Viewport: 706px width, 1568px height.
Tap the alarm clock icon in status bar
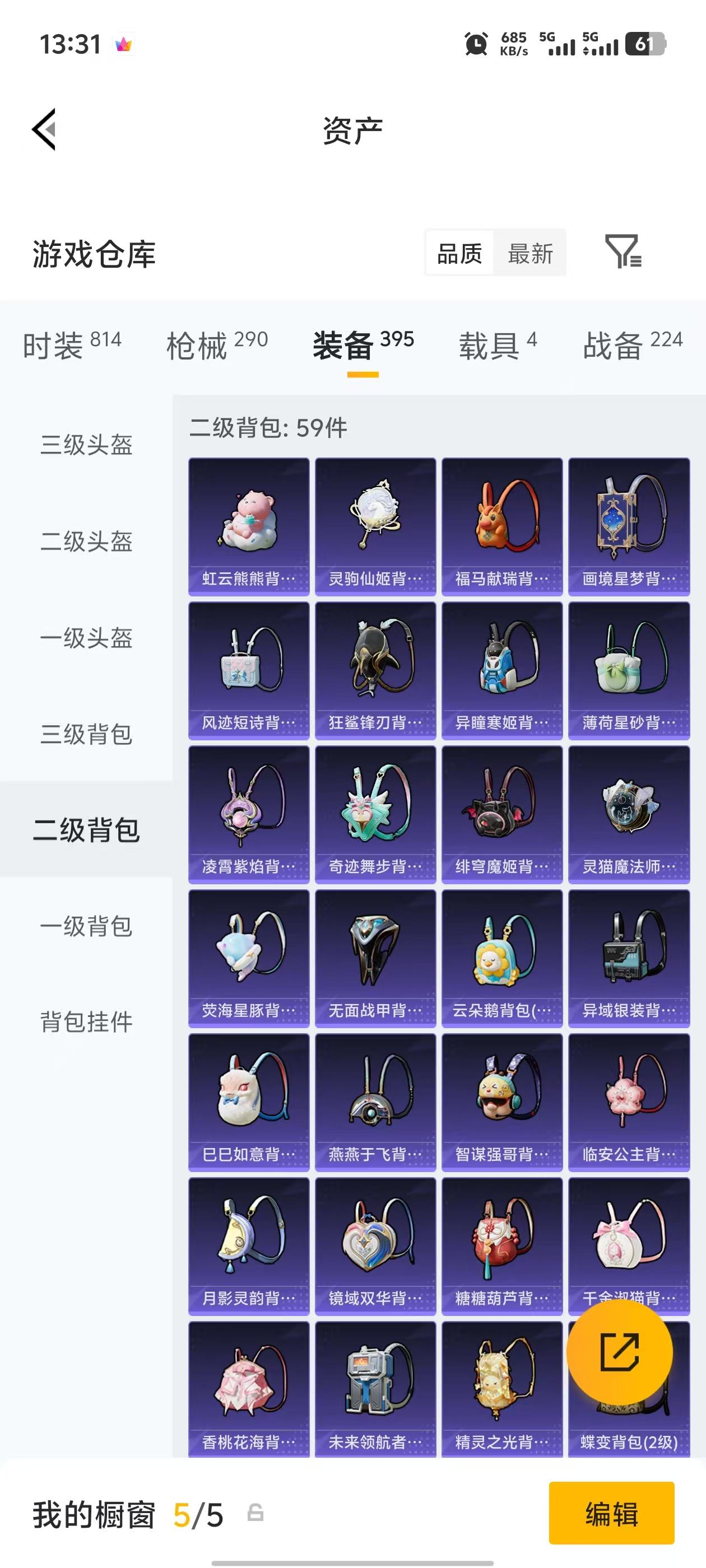[476, 44]
